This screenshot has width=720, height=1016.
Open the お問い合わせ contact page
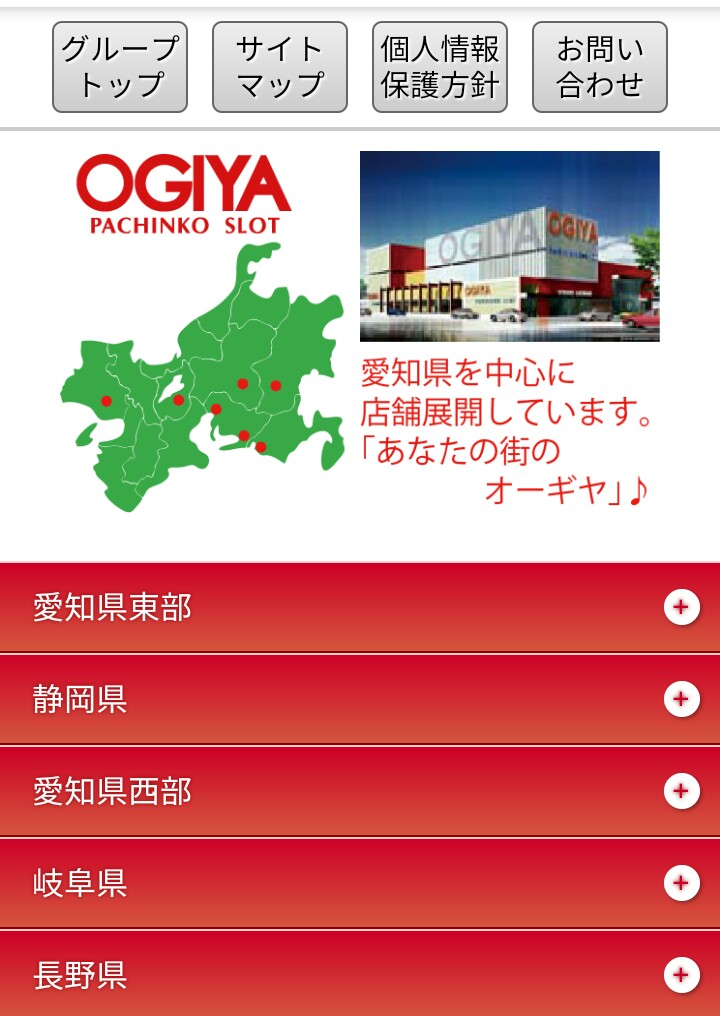(x=600, y=67)
